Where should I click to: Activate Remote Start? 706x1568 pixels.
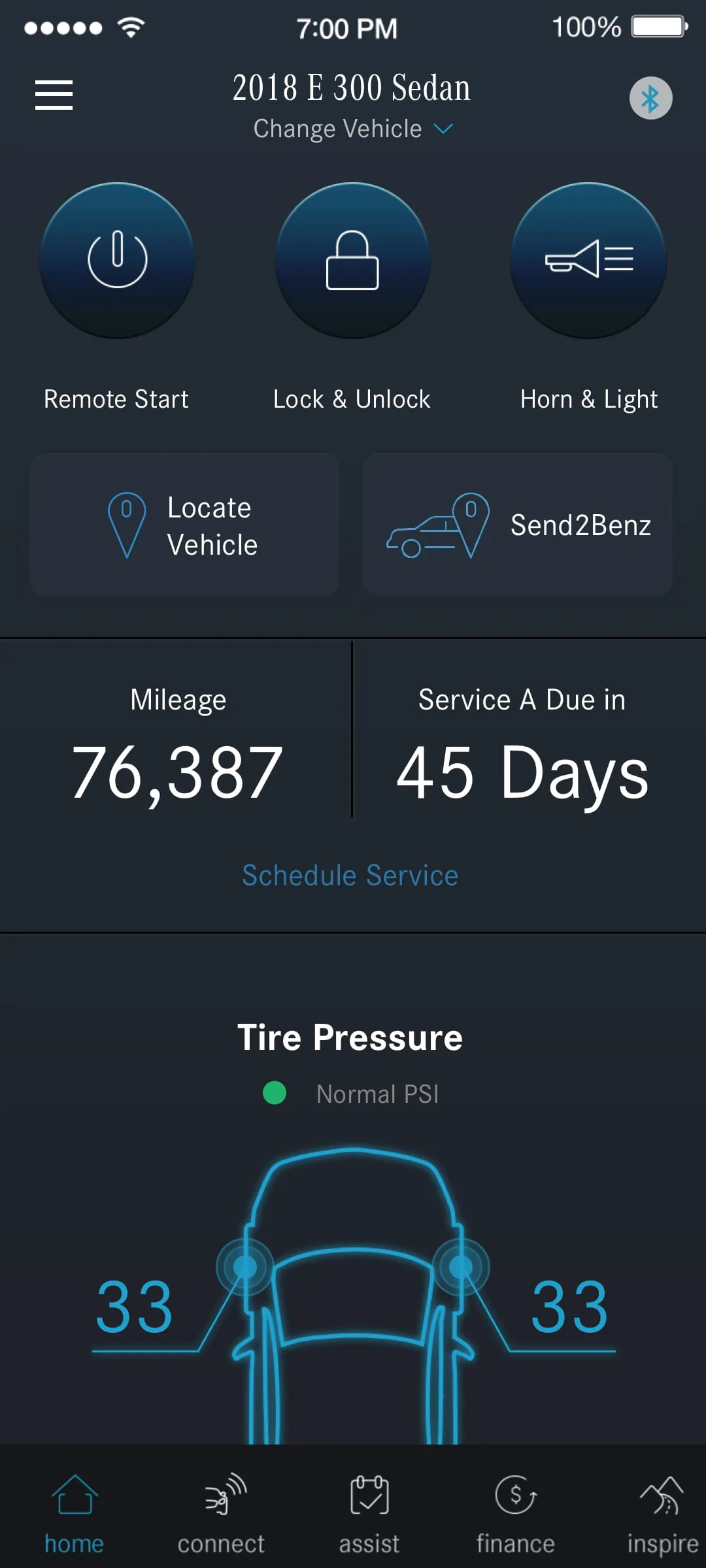click(118, 261)
